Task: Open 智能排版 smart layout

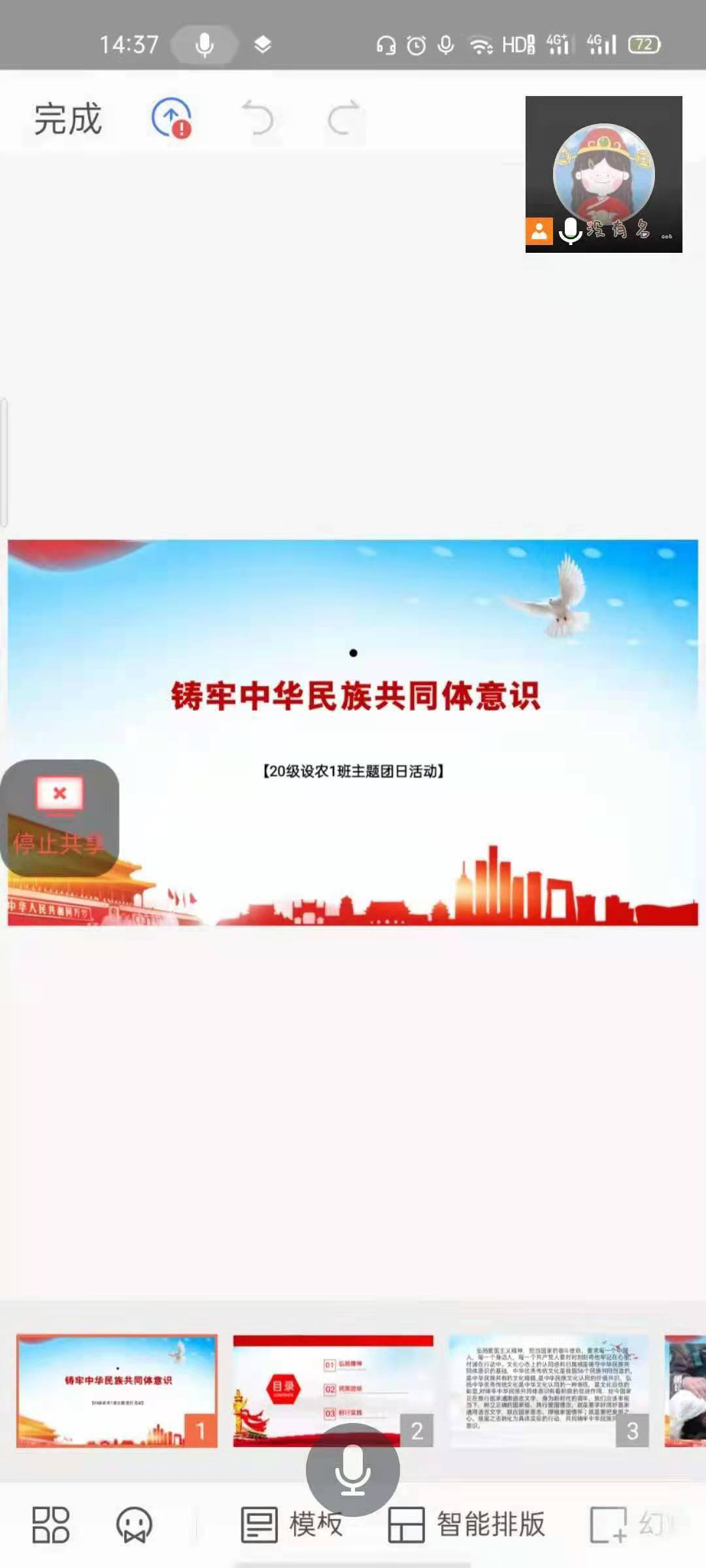Action: [467, 1525]
